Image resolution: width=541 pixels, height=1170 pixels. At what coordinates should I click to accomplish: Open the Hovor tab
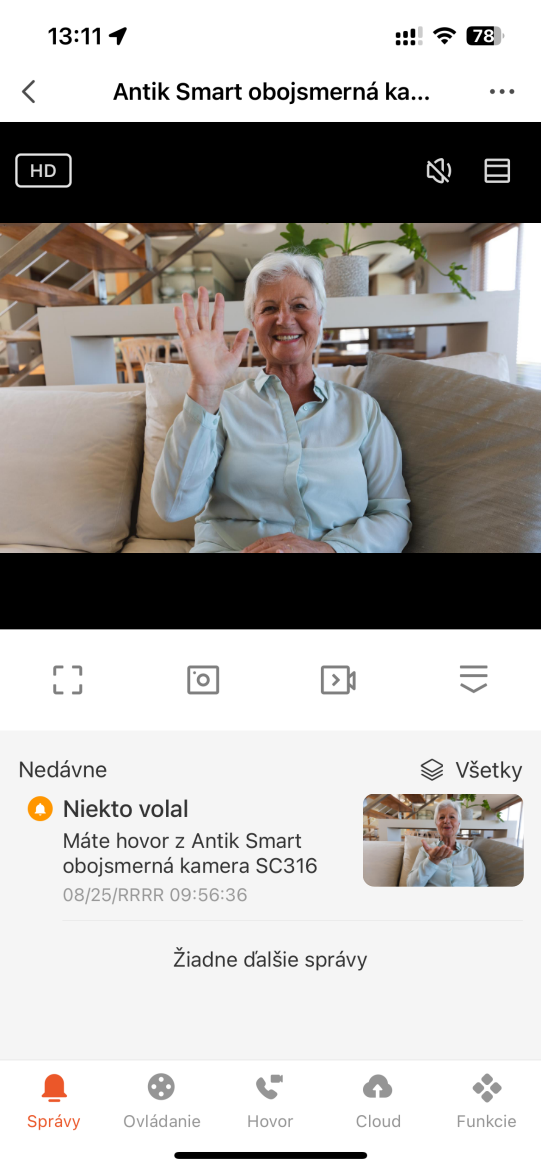coord(270,1101)
